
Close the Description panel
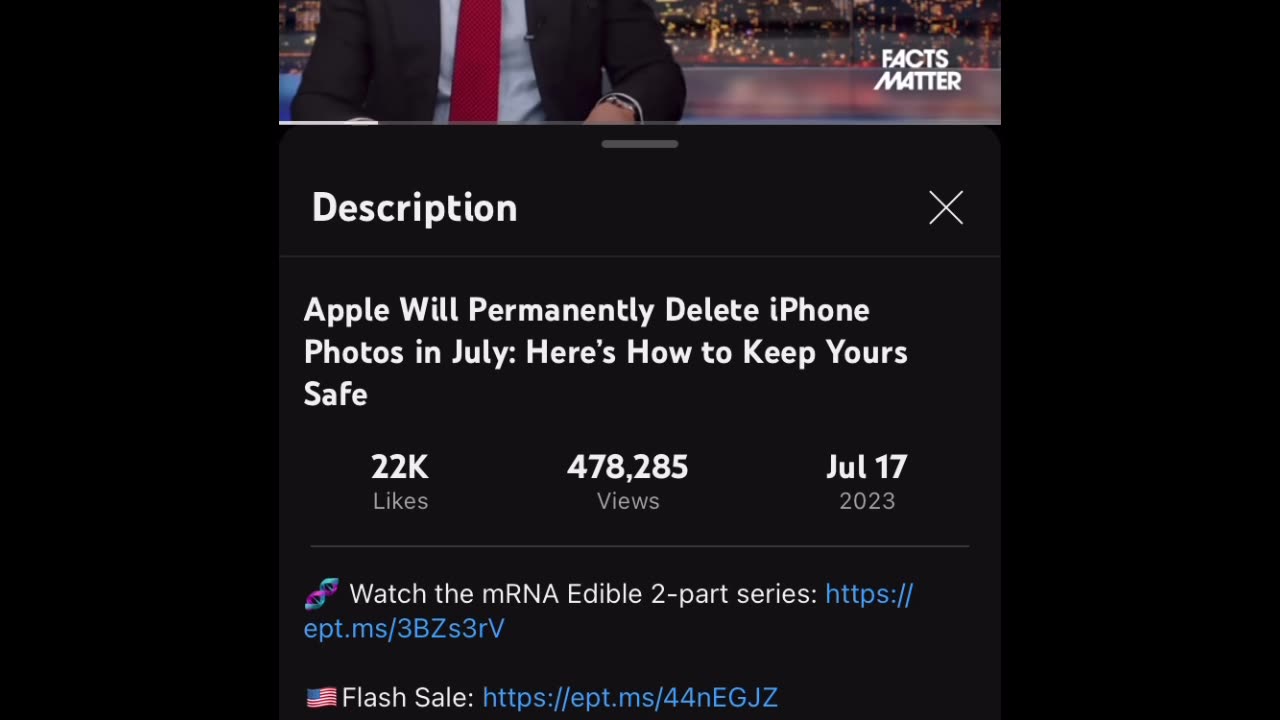click(x=945, y=208)
